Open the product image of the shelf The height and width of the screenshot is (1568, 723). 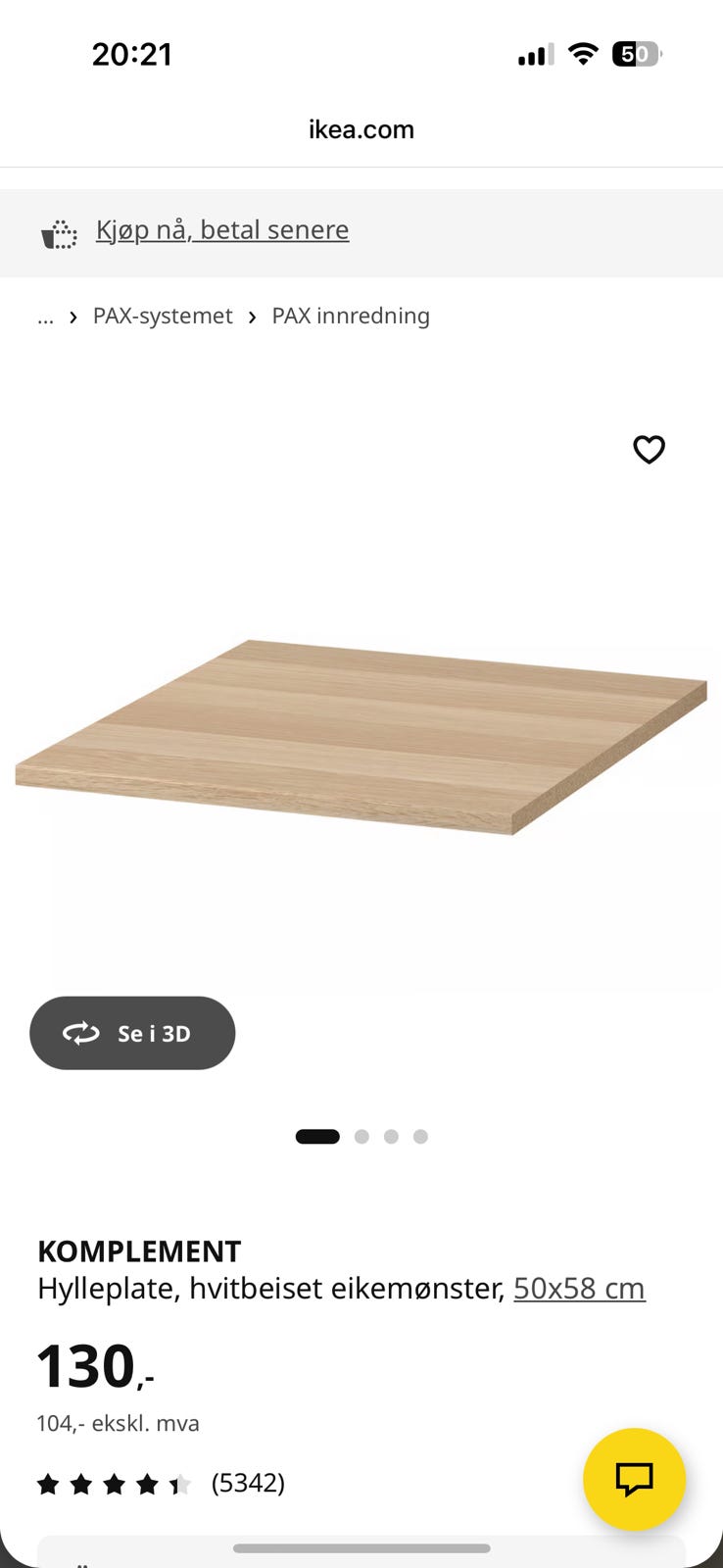361,737
